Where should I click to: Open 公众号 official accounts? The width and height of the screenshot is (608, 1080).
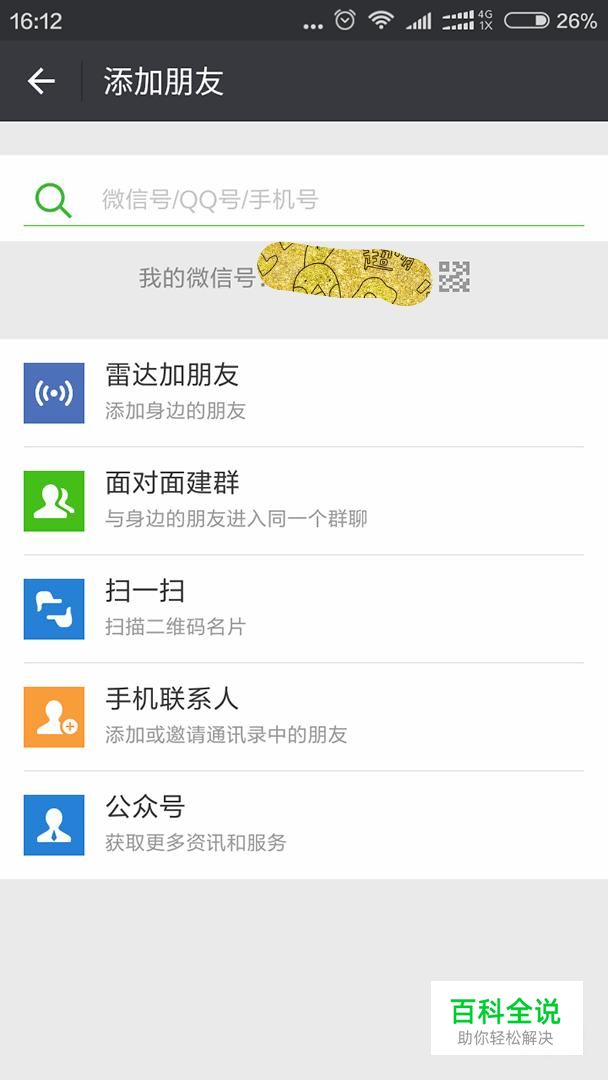click(304, 825)
